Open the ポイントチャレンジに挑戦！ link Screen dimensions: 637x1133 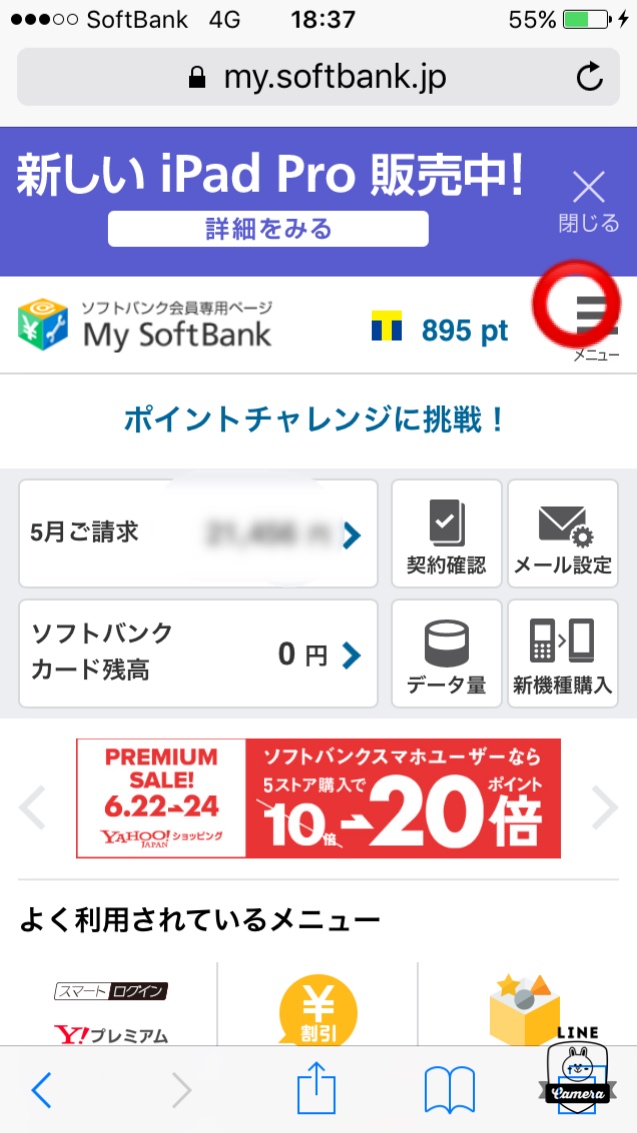315,419
